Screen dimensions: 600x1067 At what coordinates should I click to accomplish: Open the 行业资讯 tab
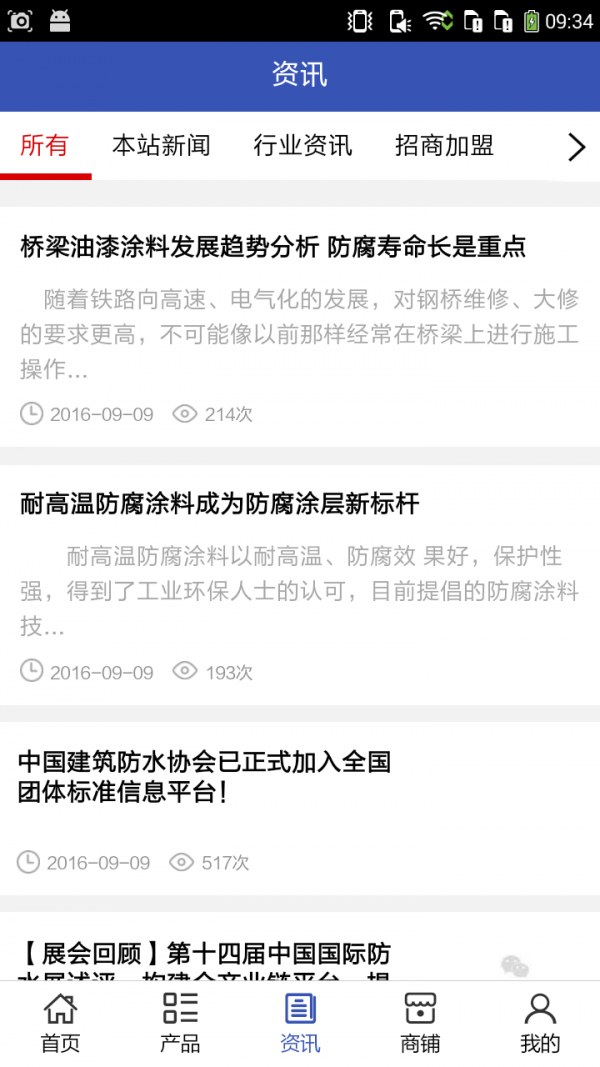coord(303,146)
